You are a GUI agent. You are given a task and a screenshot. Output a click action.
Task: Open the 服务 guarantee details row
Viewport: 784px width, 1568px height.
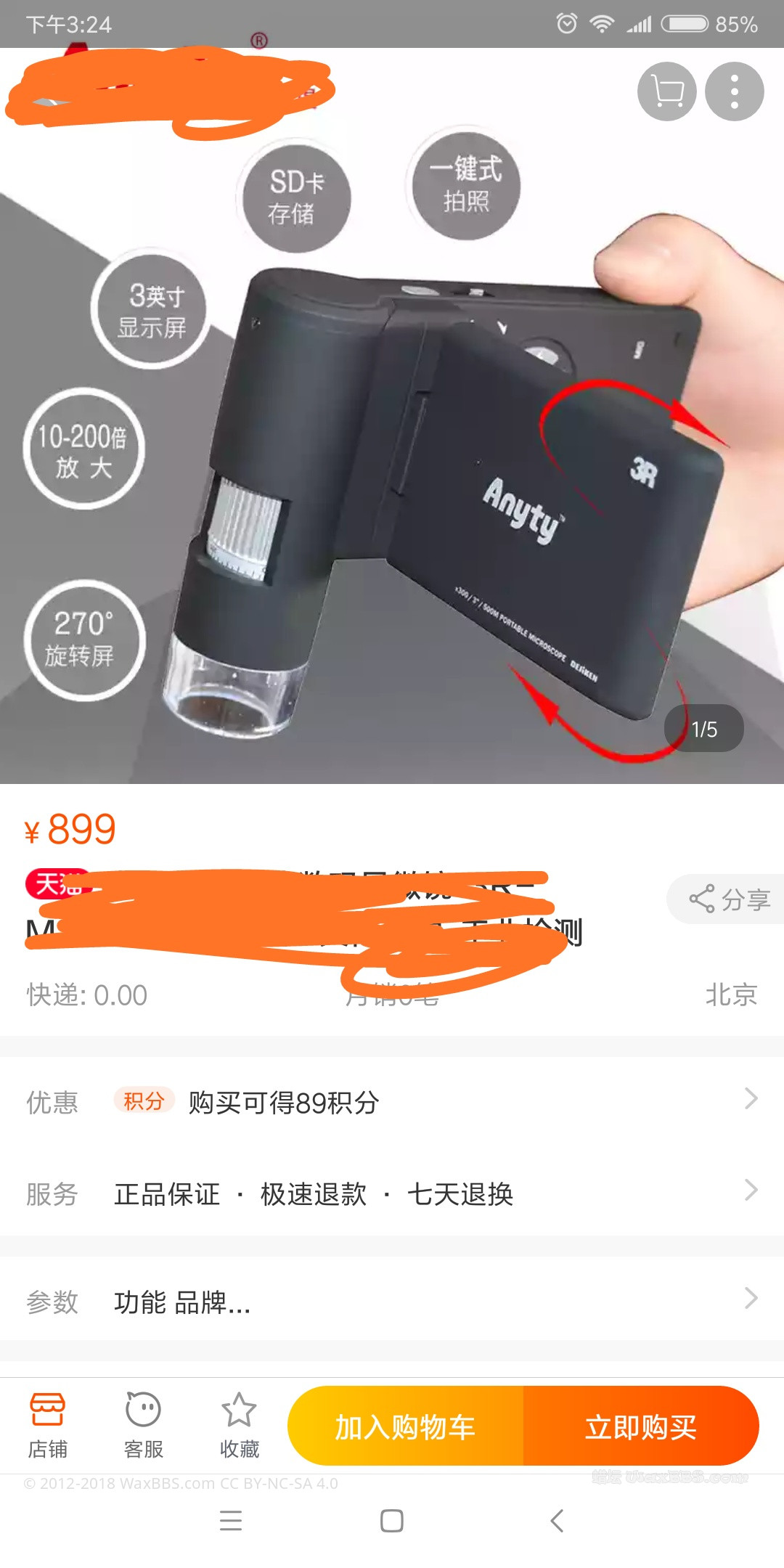(392, 1193)
